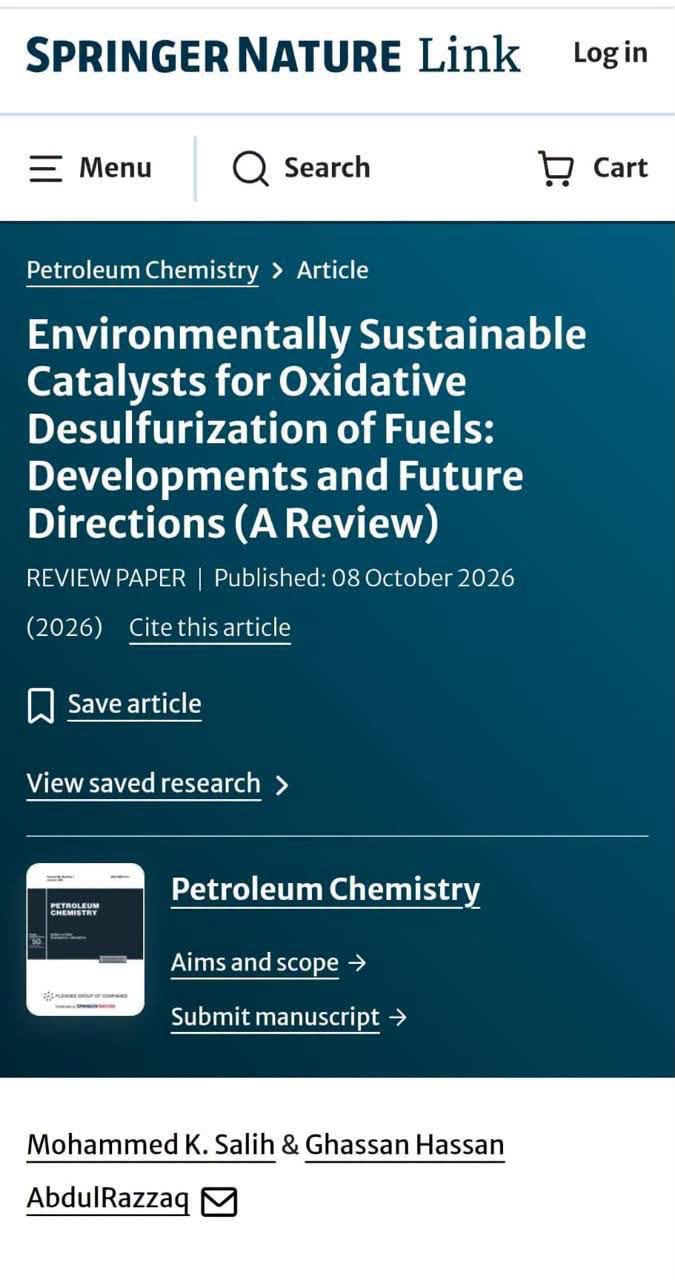
Task: Open the shopping Cart
Action: click(593, 168)
